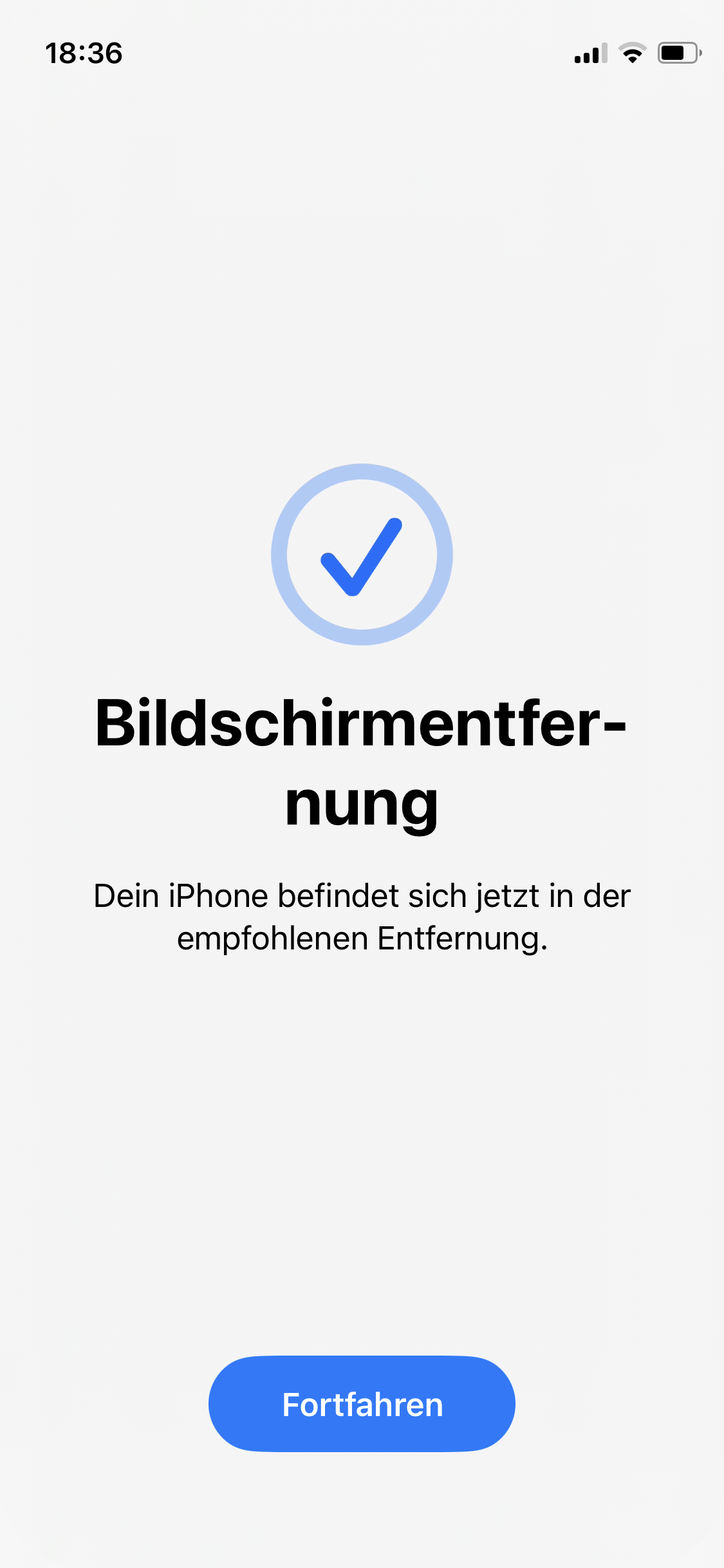Tap the Fortfahren button to continue
Screen dimensions: 724x1568
(x=362, y=1404)
